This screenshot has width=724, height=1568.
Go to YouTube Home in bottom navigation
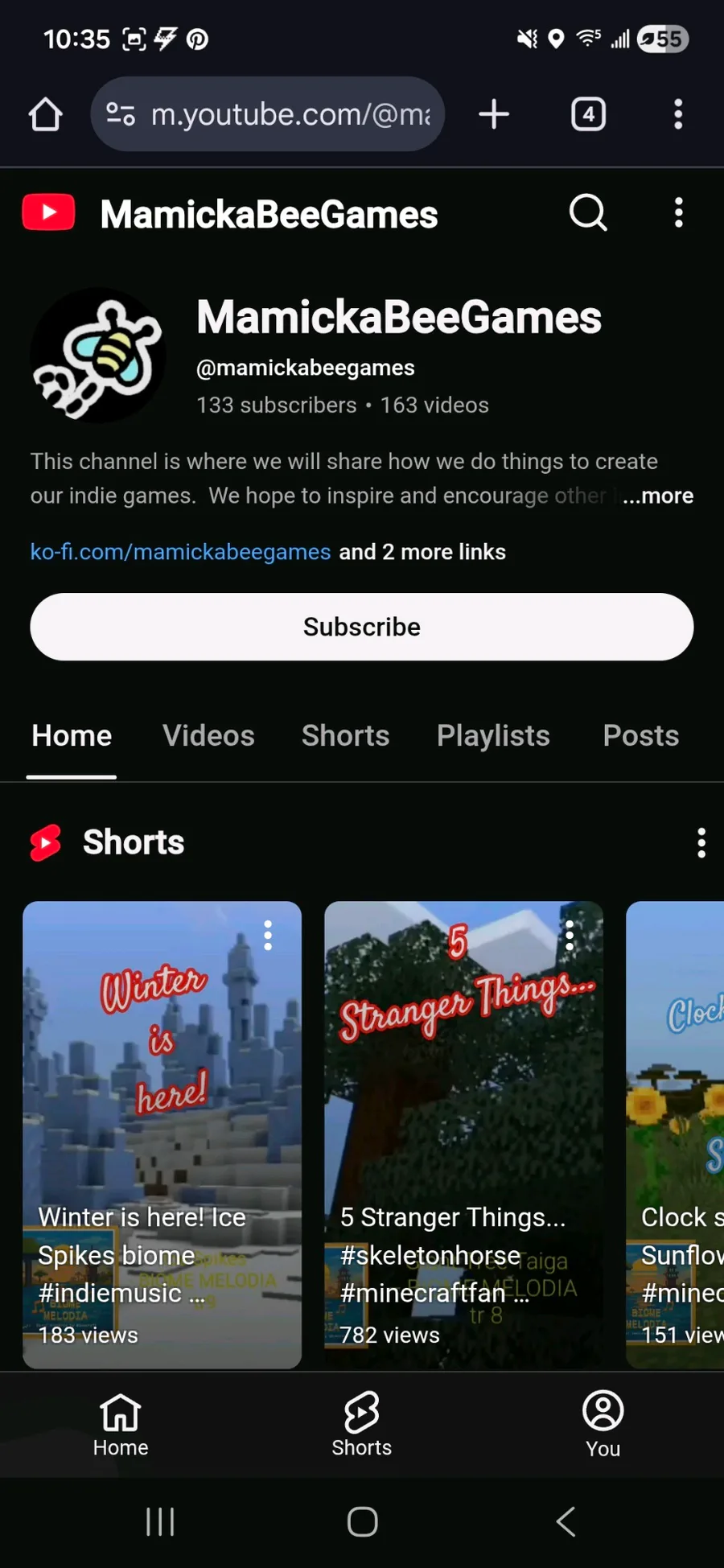pos(121,1425)
